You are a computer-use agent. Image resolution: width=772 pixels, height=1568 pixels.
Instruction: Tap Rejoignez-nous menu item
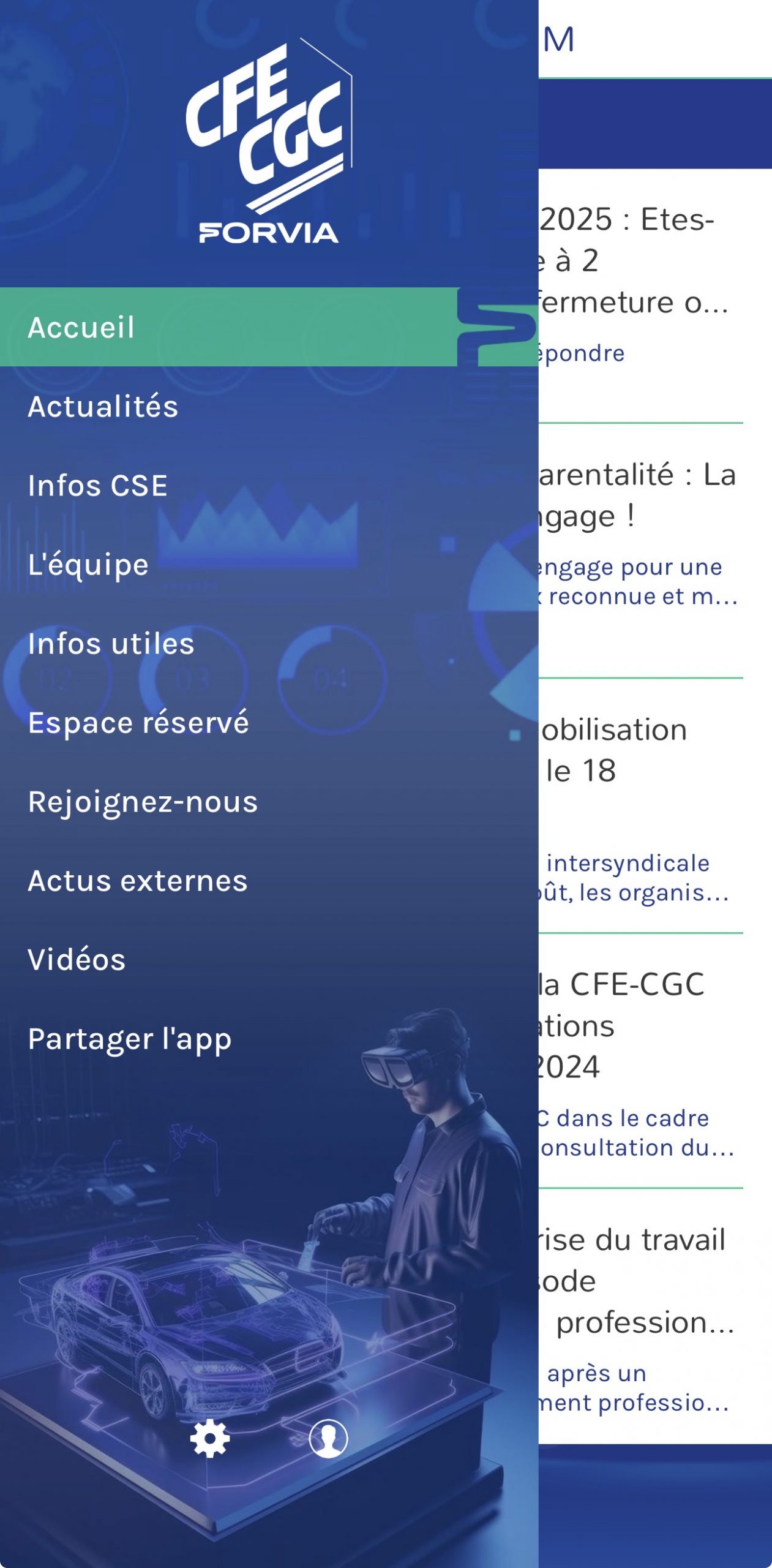(x=143, y=802)
